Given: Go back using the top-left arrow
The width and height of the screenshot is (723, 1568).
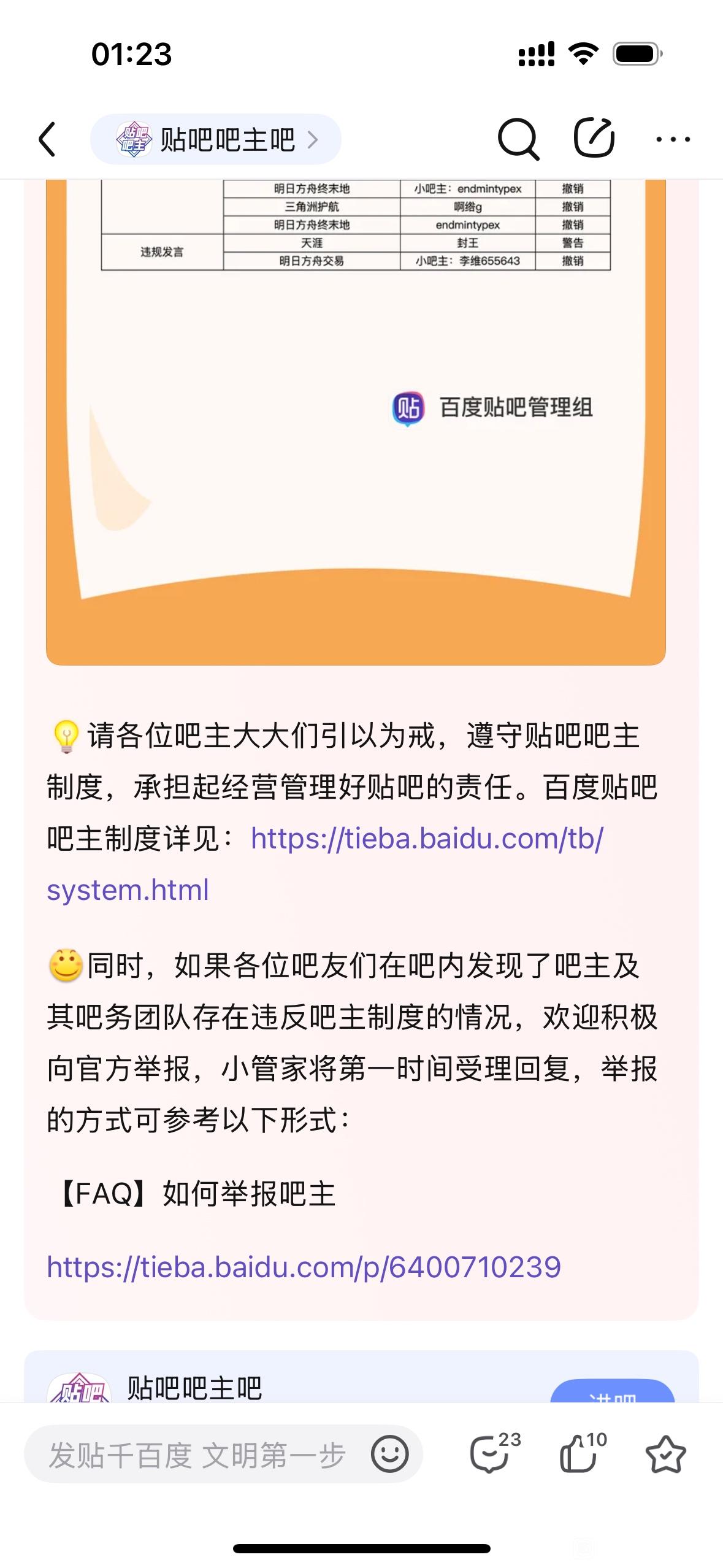Looking at the screenshot, I should coord(48,139).
